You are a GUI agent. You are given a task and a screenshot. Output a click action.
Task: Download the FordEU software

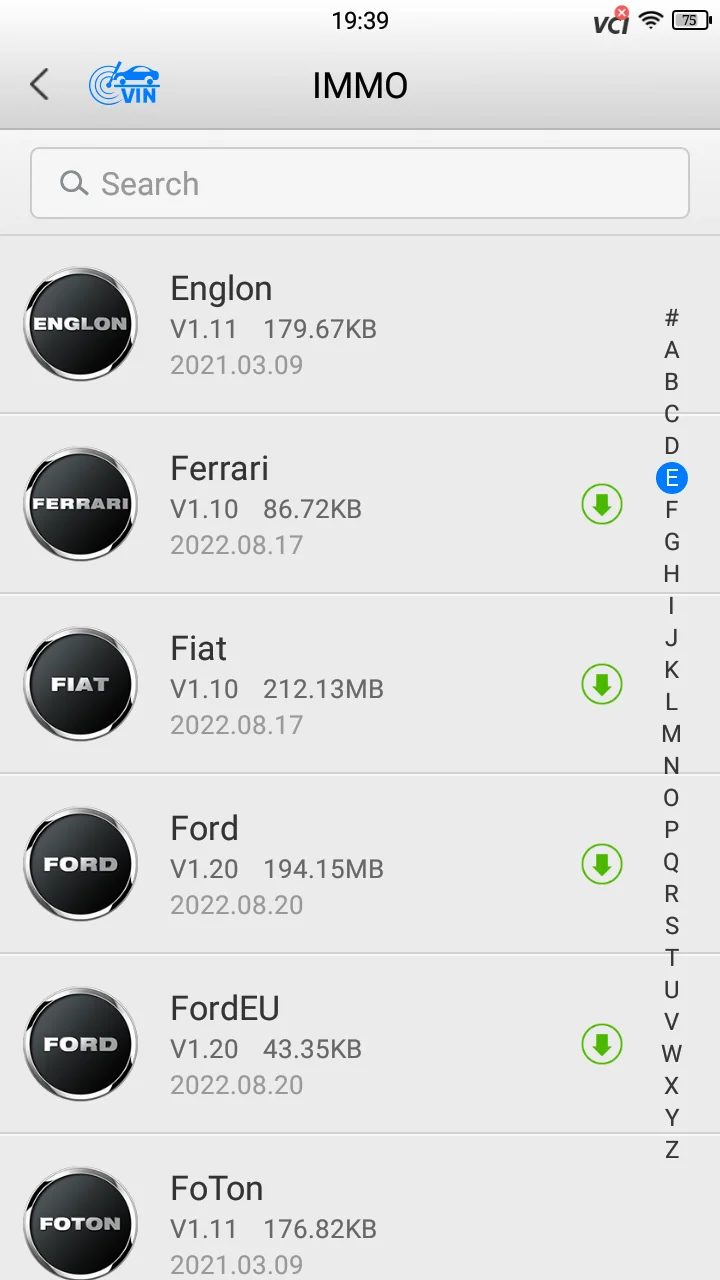pyautogui.click(x=602, y=1045)
